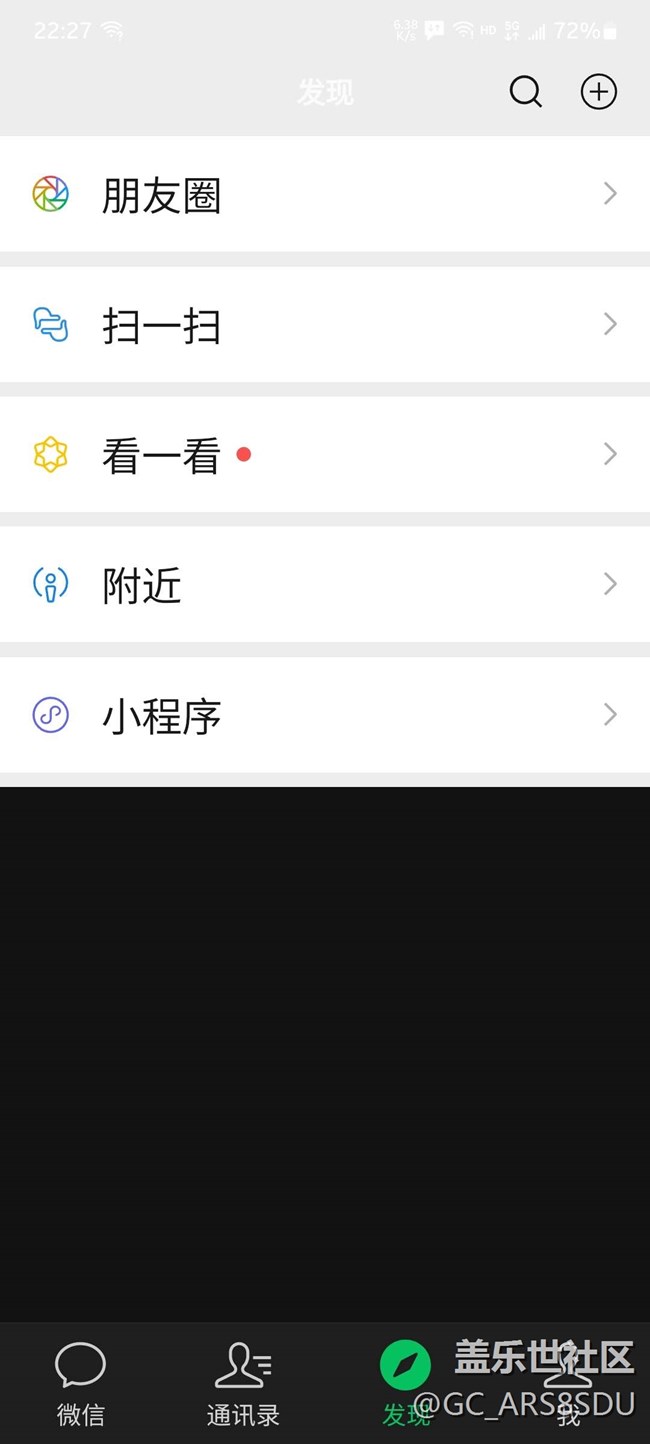Open 朋友圈 (Moments)
This screenshot has height=1444, width=650.
pos(324,194)
